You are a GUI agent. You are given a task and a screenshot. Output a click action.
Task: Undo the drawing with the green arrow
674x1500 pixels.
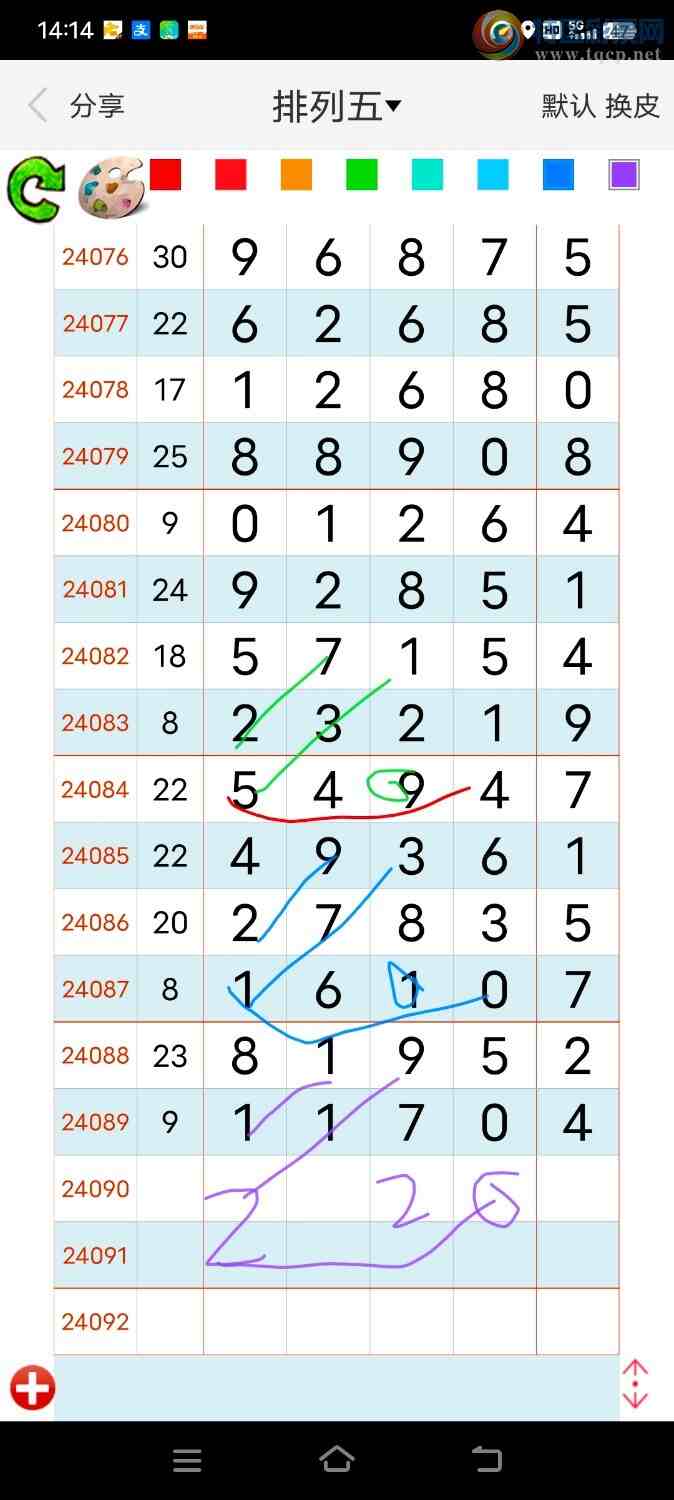pos(35,190)
